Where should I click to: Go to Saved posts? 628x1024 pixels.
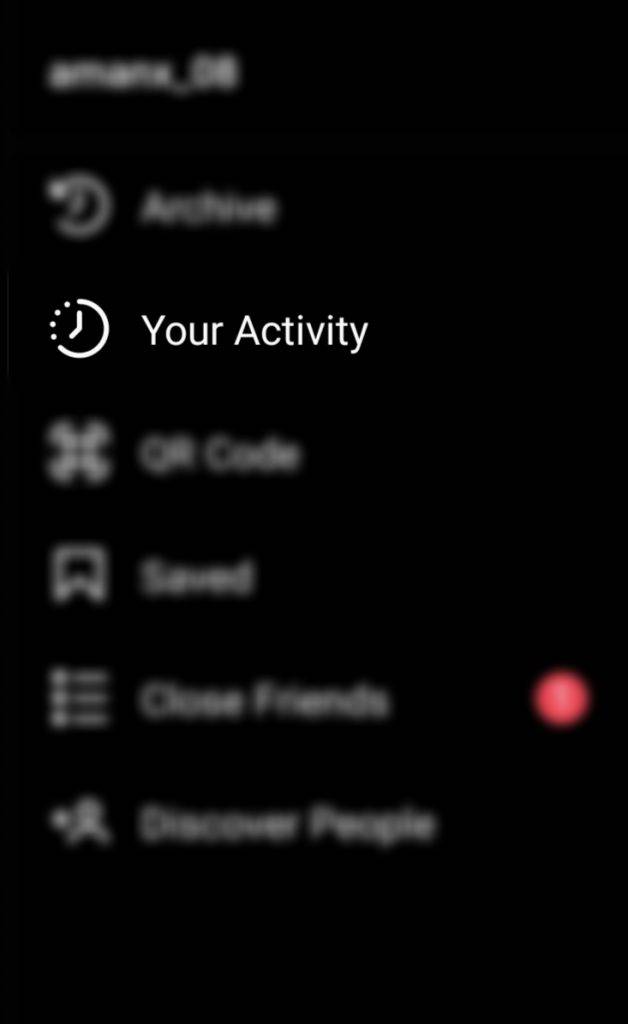[195, 578]
